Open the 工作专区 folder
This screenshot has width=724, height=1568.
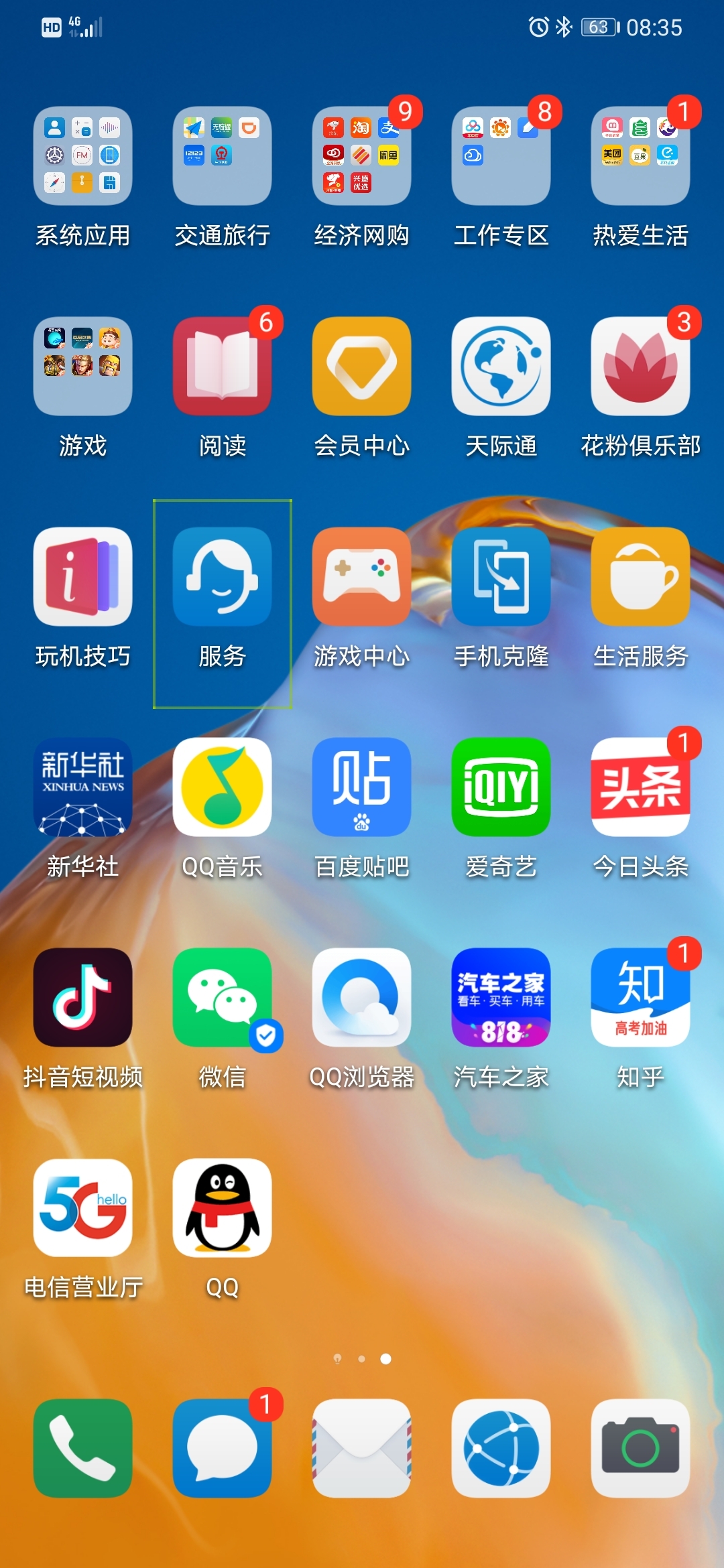click(x=501, y=156)
